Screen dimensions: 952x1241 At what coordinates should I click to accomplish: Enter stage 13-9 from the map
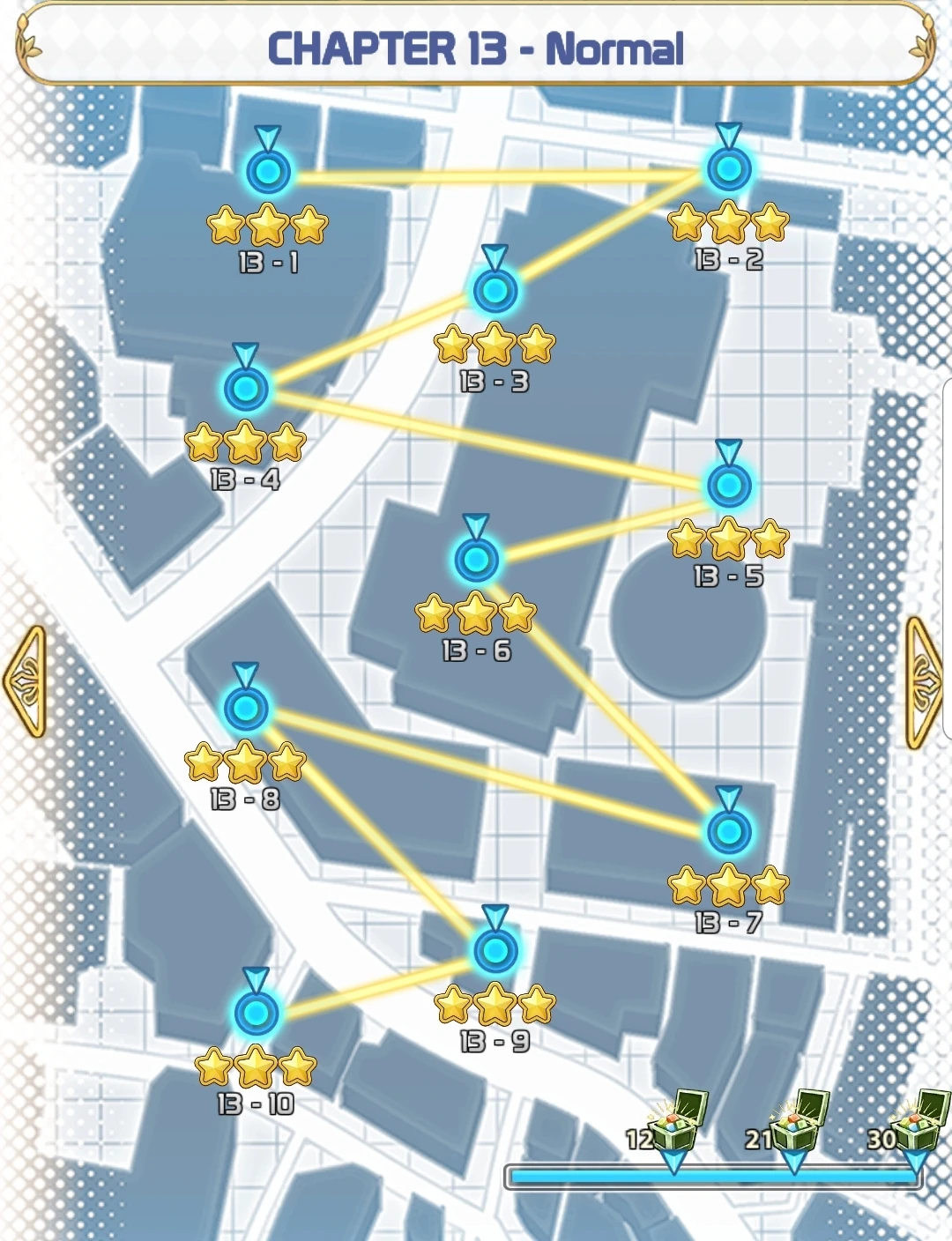pyautogui.click(x=495, y=950)
